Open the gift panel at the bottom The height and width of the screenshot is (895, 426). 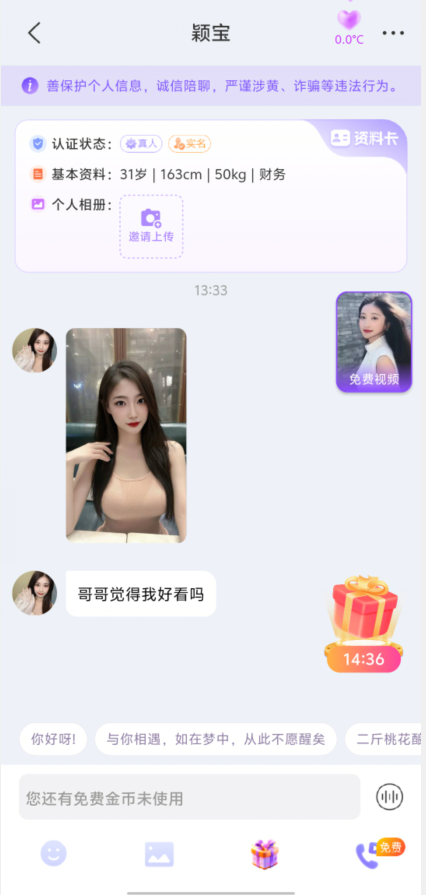(265, 854)
